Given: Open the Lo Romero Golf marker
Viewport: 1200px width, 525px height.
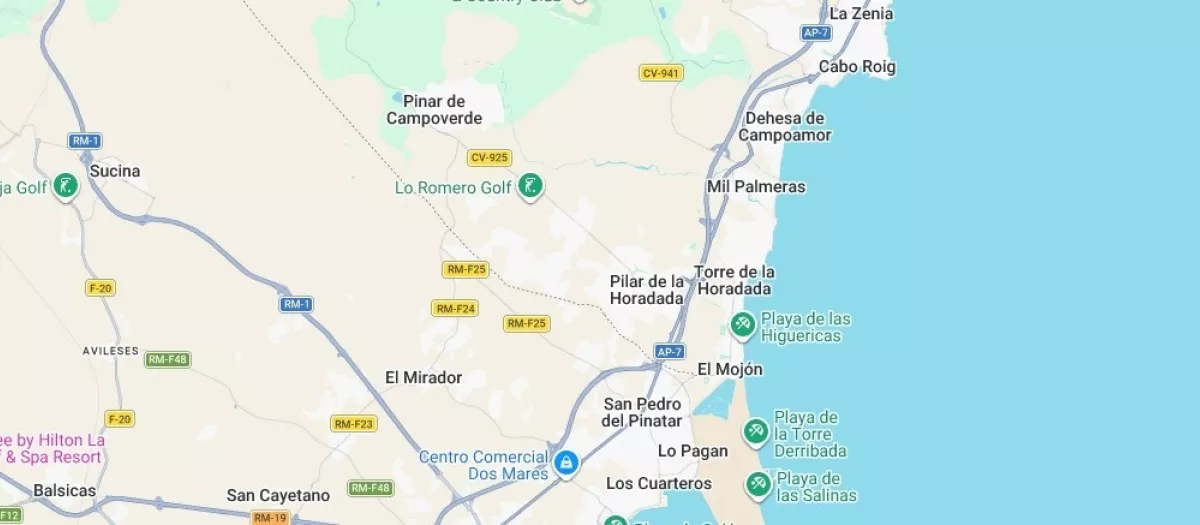Looking at the screenshot, I should pos(531,186).
